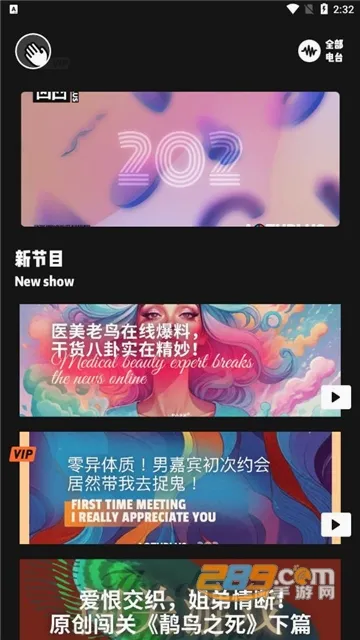Open the 医美老鸟在线爆料 show card
The height and width of the screenshot is (640, 360).
[x=180, y=360]
